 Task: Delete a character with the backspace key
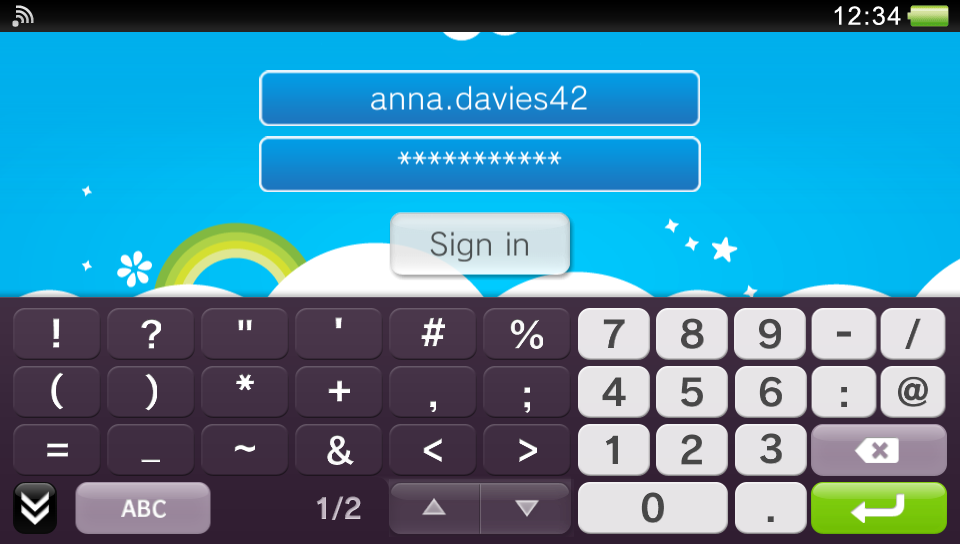click(878, 450)
